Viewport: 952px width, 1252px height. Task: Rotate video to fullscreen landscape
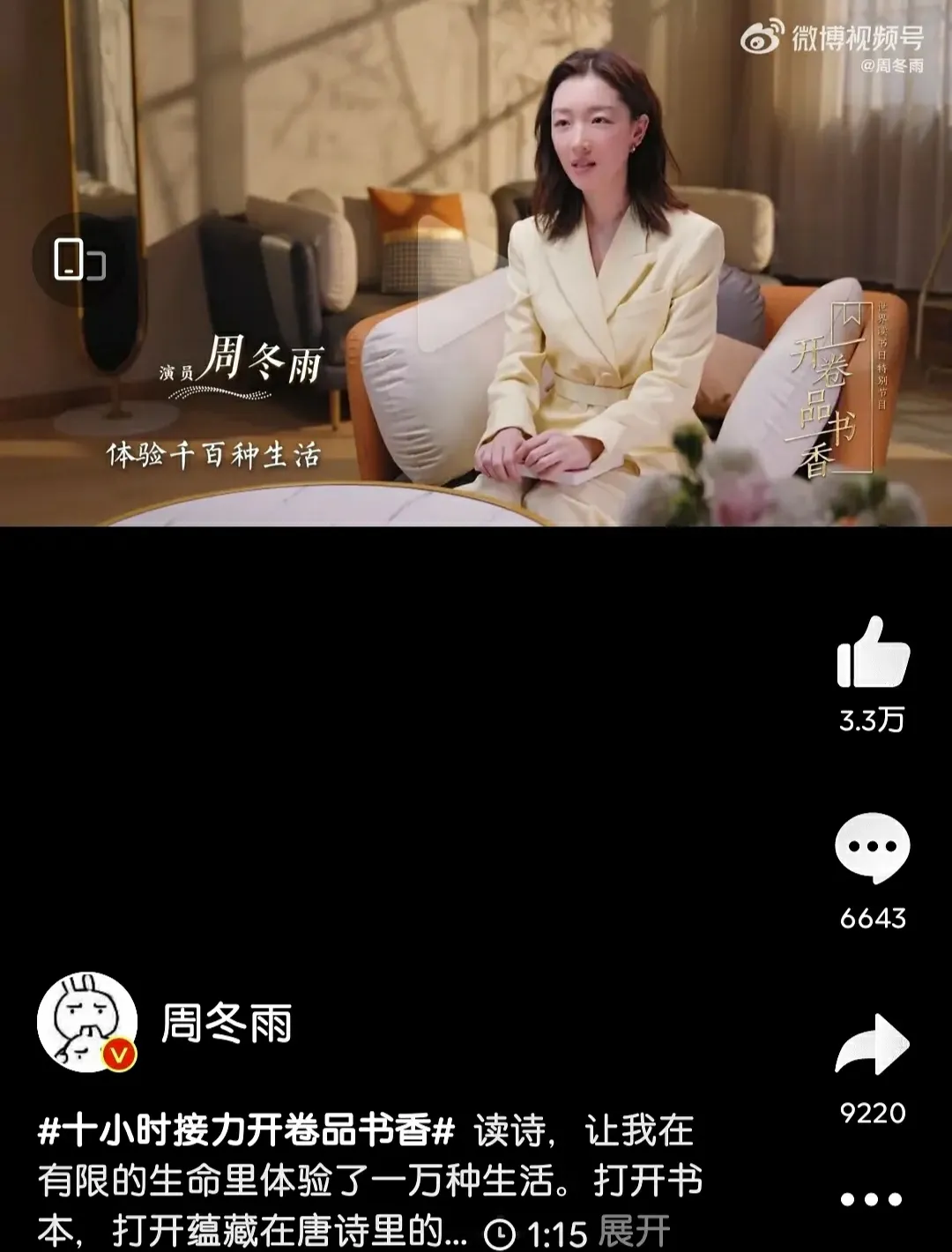click(79, 260)
